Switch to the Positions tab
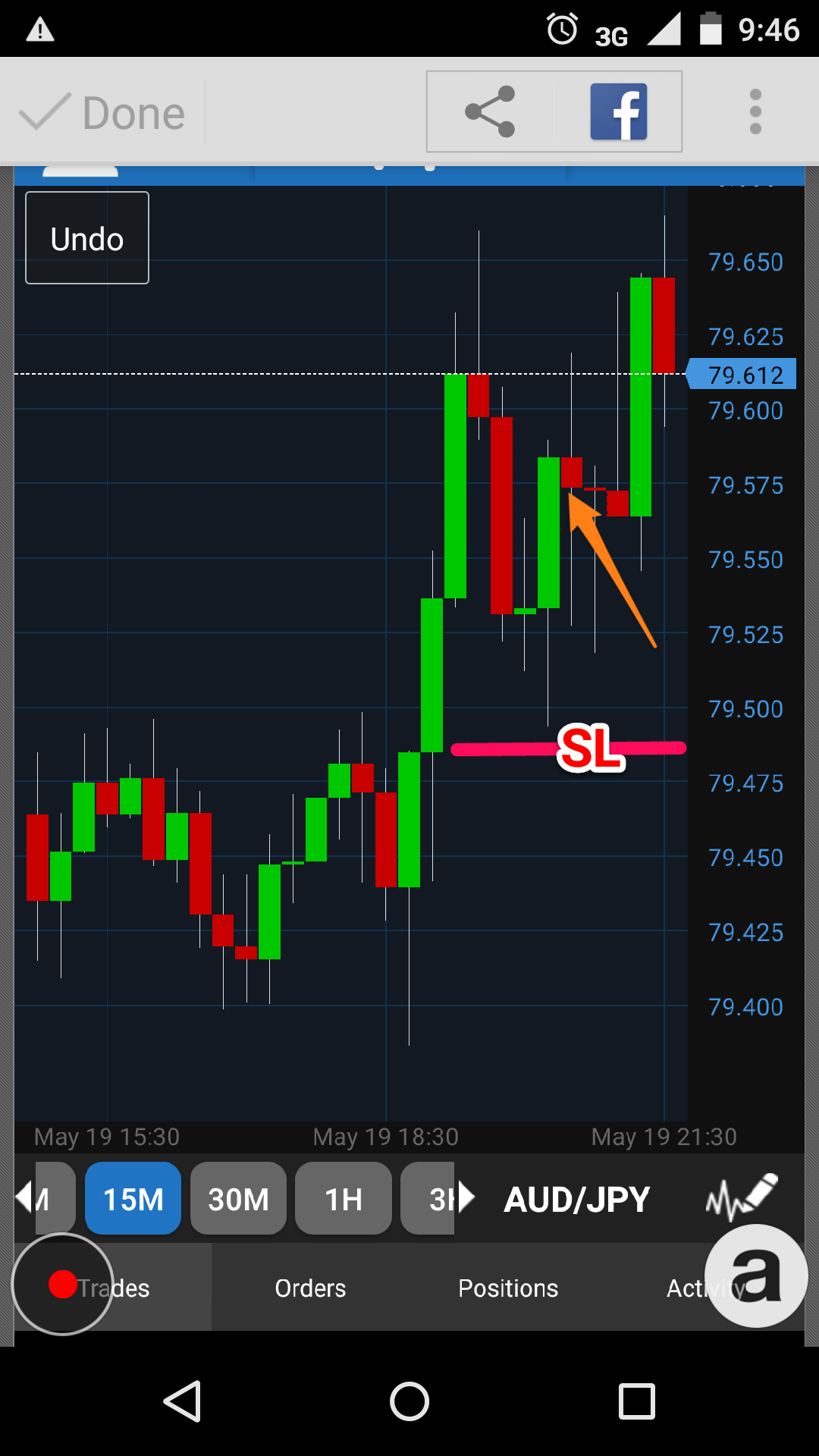The image size is (819, 1456). (x=508, y=1288)
